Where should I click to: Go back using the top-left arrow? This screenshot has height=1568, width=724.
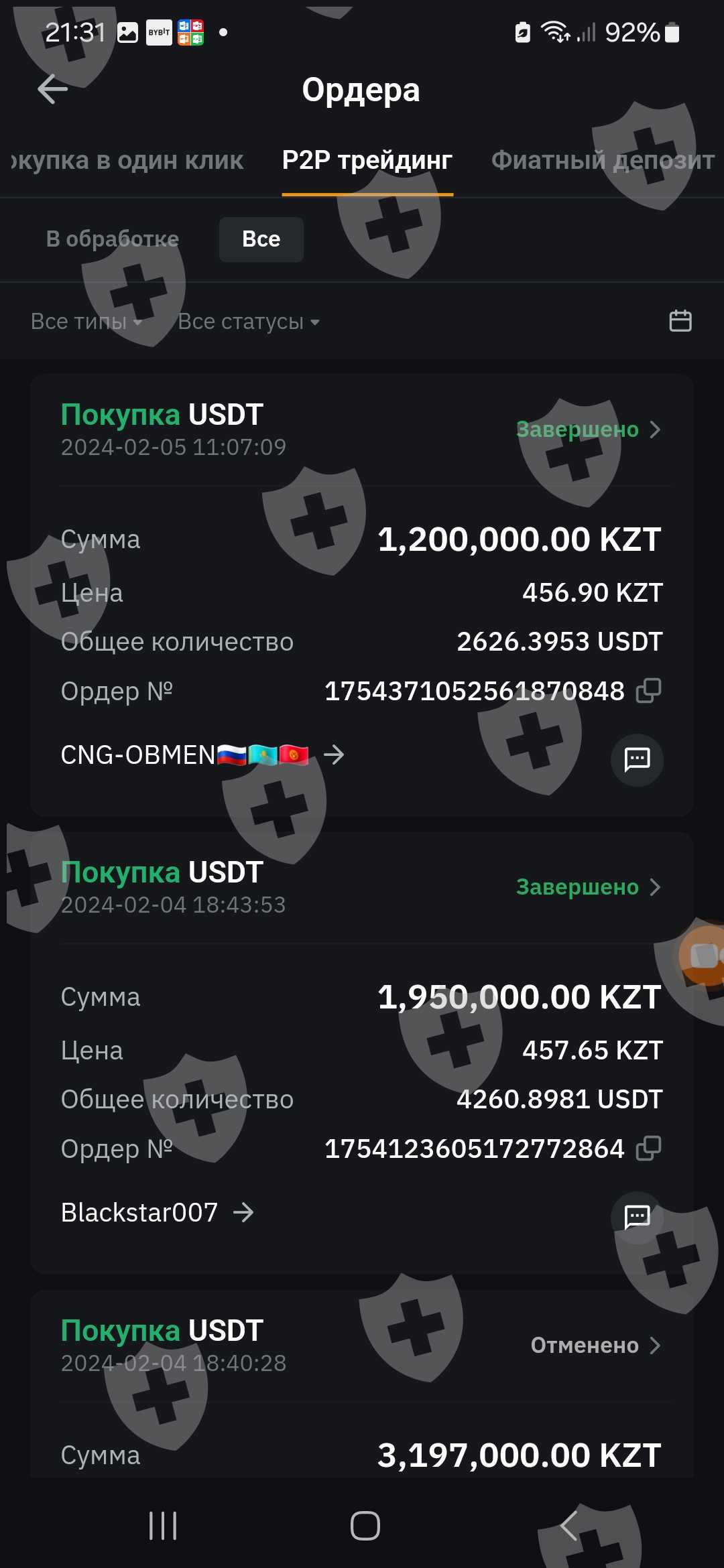point(53,89)
